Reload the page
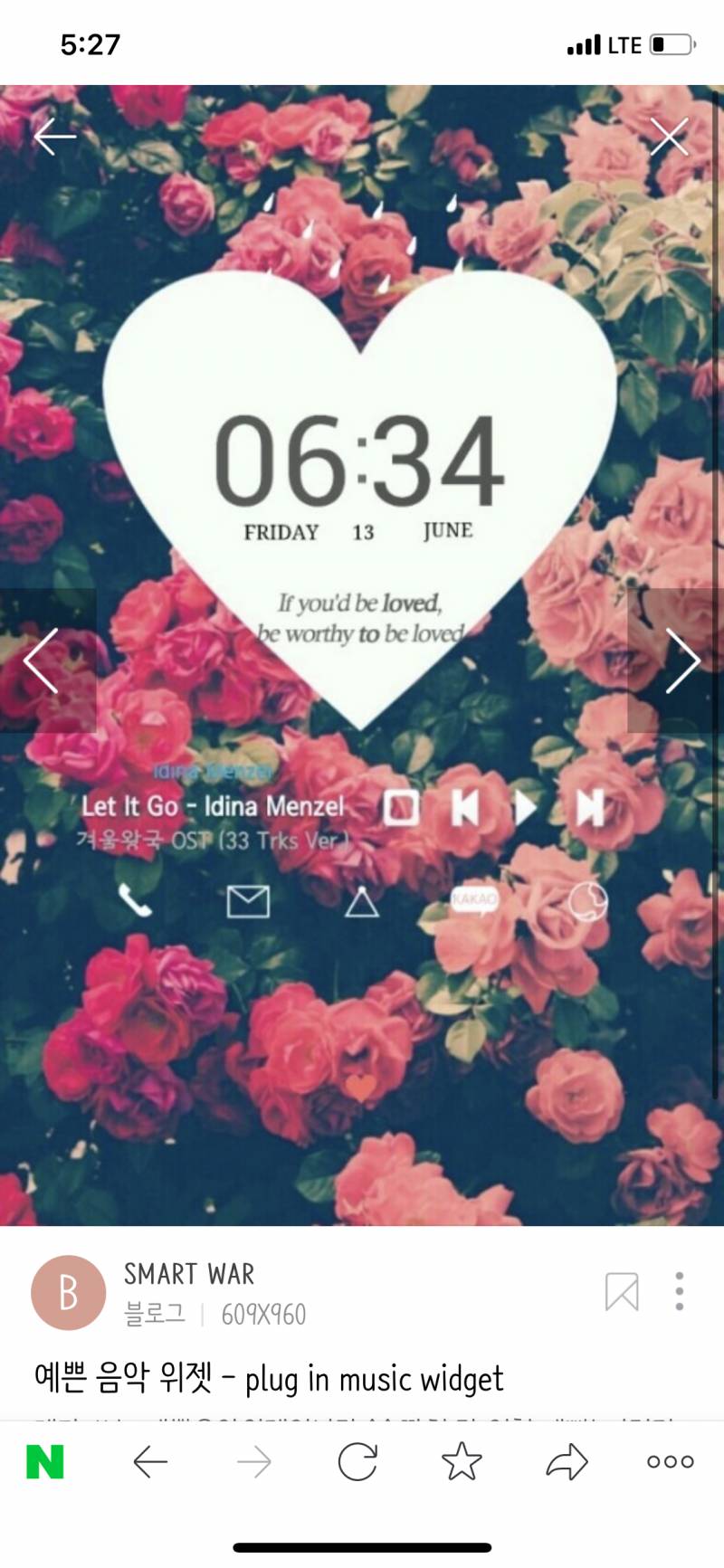724x1568 pixels. click(x=357, y=1461)
